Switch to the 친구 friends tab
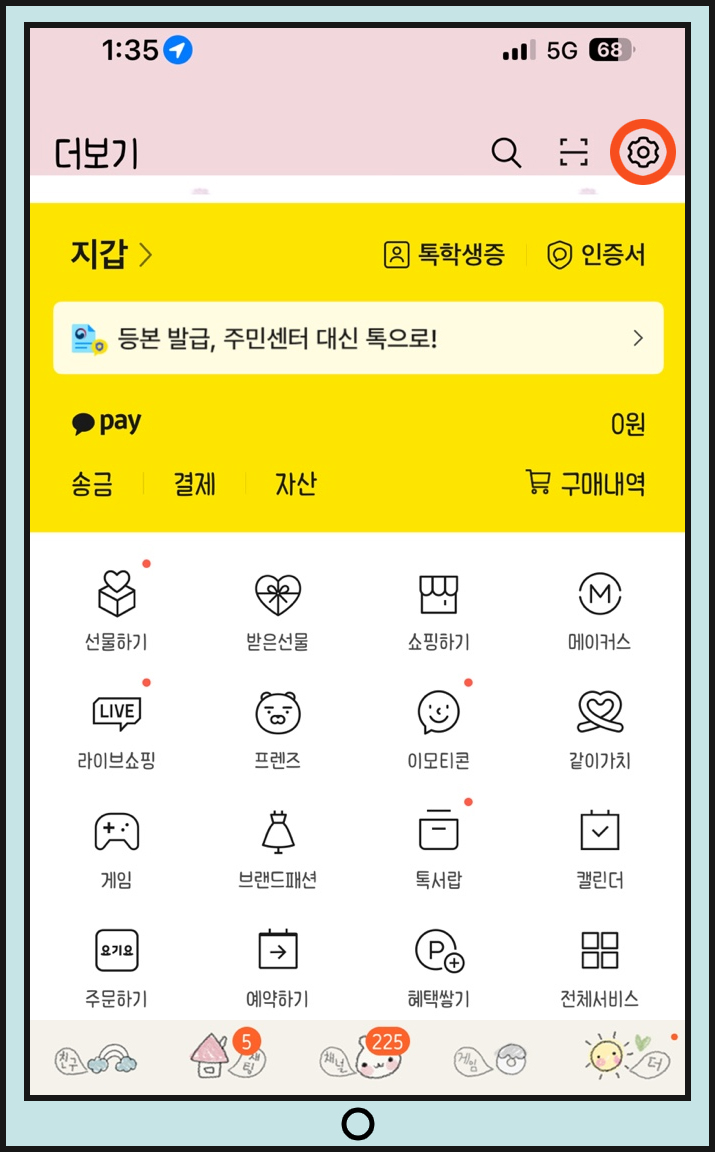This screenshot has height=1152, width=715. click(x=96, y=1059)
